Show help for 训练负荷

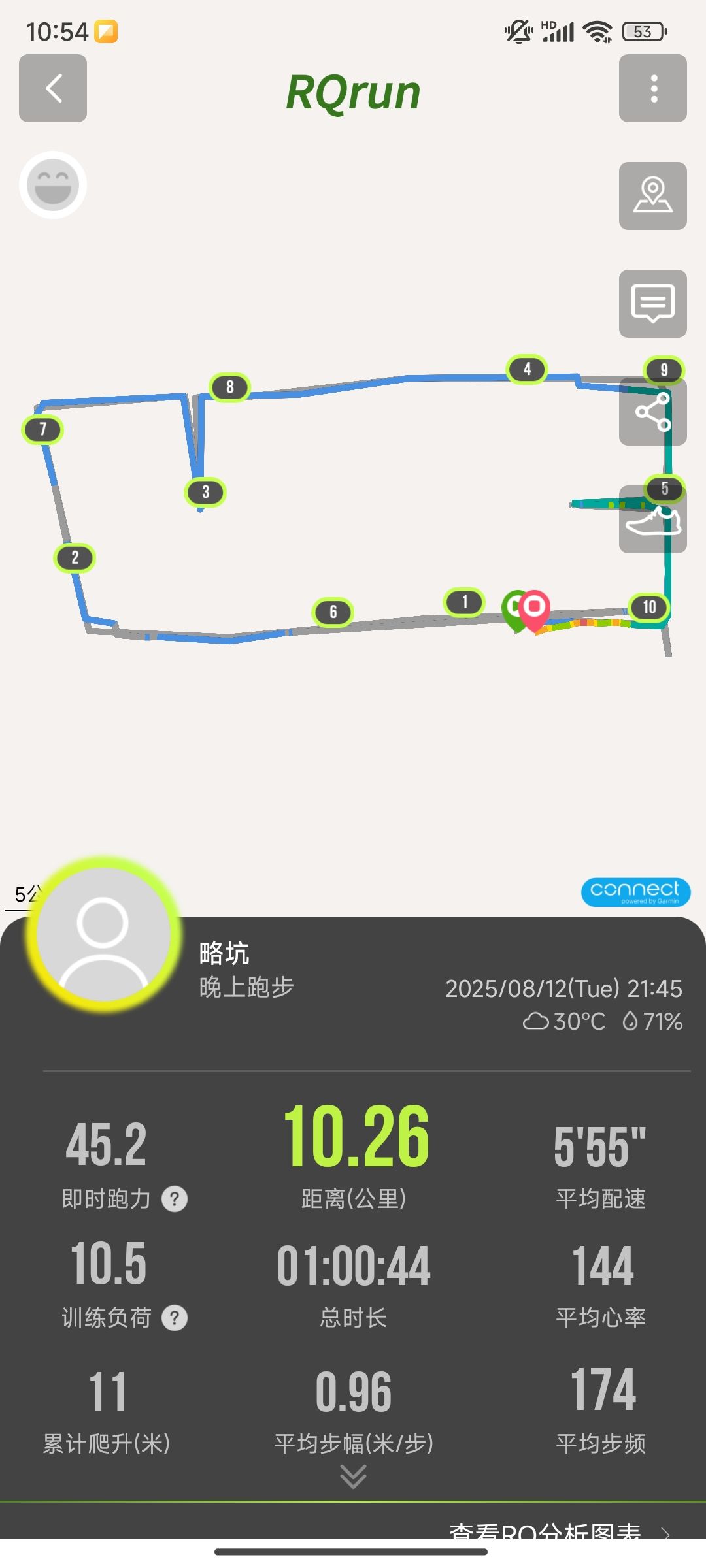pyautogui.click(x=175, y=1318)
